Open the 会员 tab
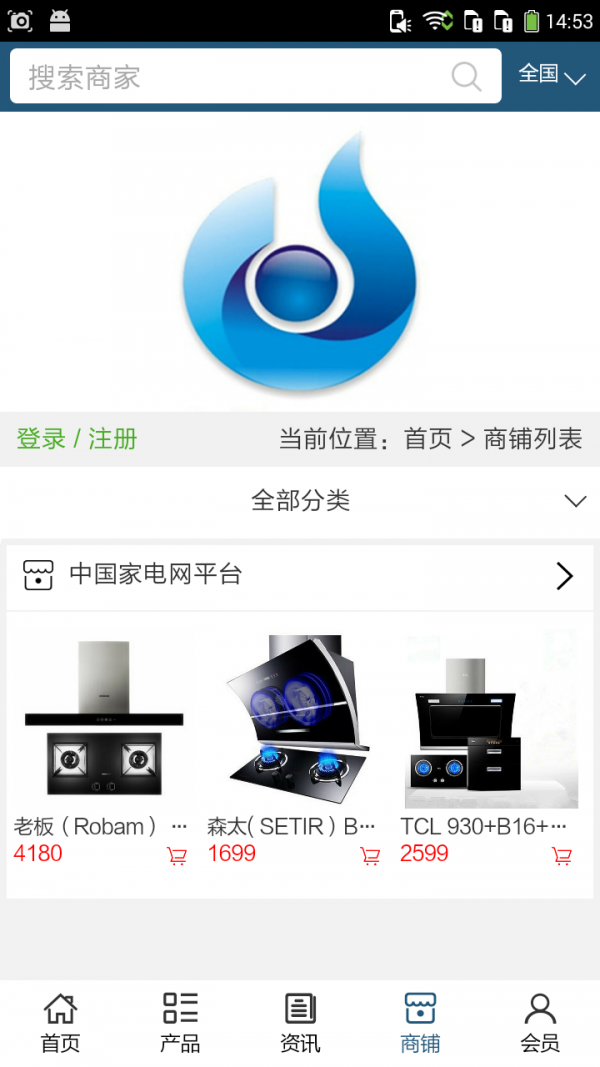The height and width of the screenshot is (1067, 600). tap(540, 1023)
